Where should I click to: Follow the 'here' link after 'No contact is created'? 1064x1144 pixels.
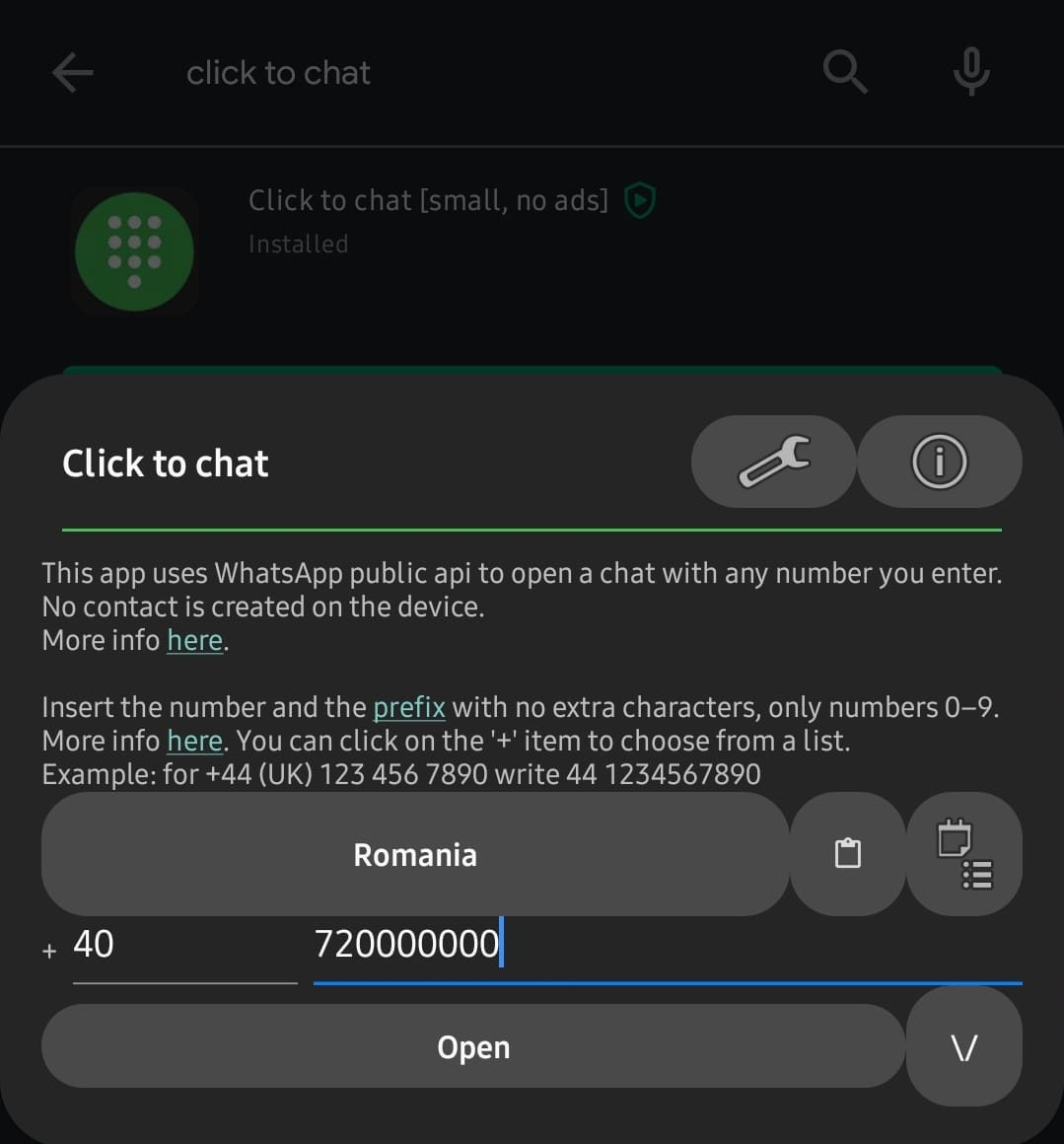click(194, 640)
